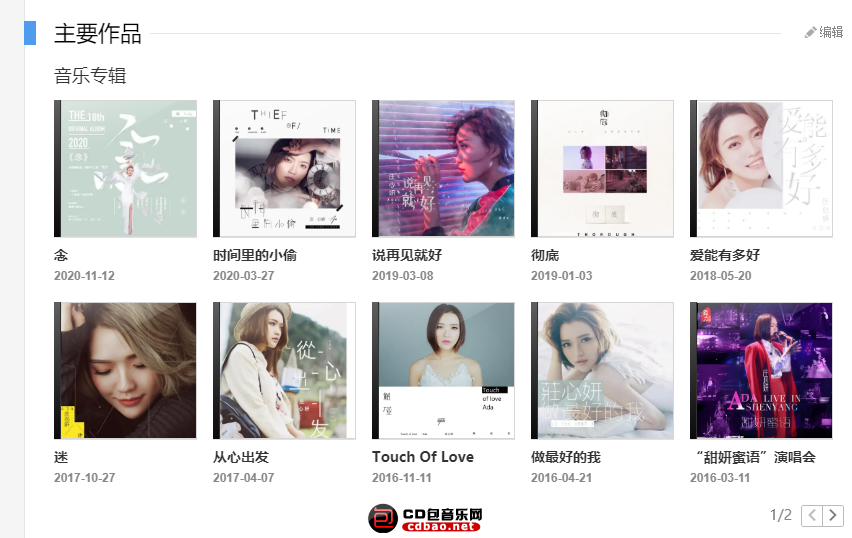Open the album 彻底

pyautogui.click(x=602, y=168)
